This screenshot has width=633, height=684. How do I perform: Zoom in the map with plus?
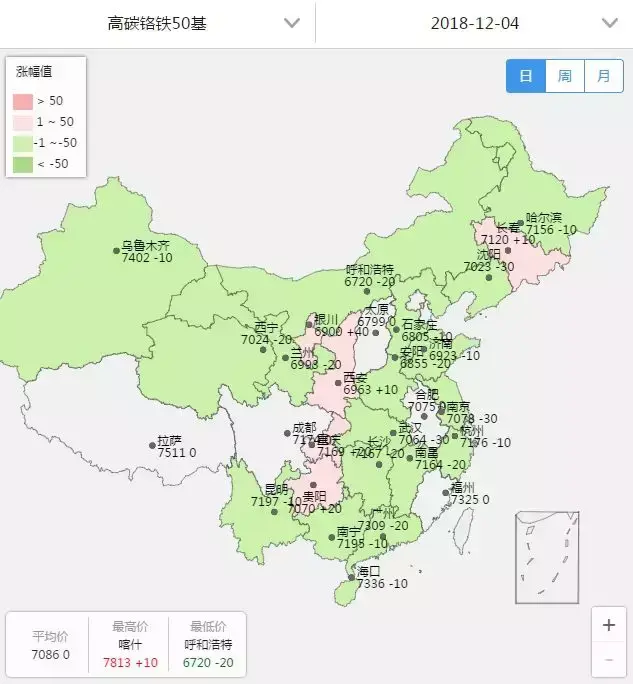point(609,625)
